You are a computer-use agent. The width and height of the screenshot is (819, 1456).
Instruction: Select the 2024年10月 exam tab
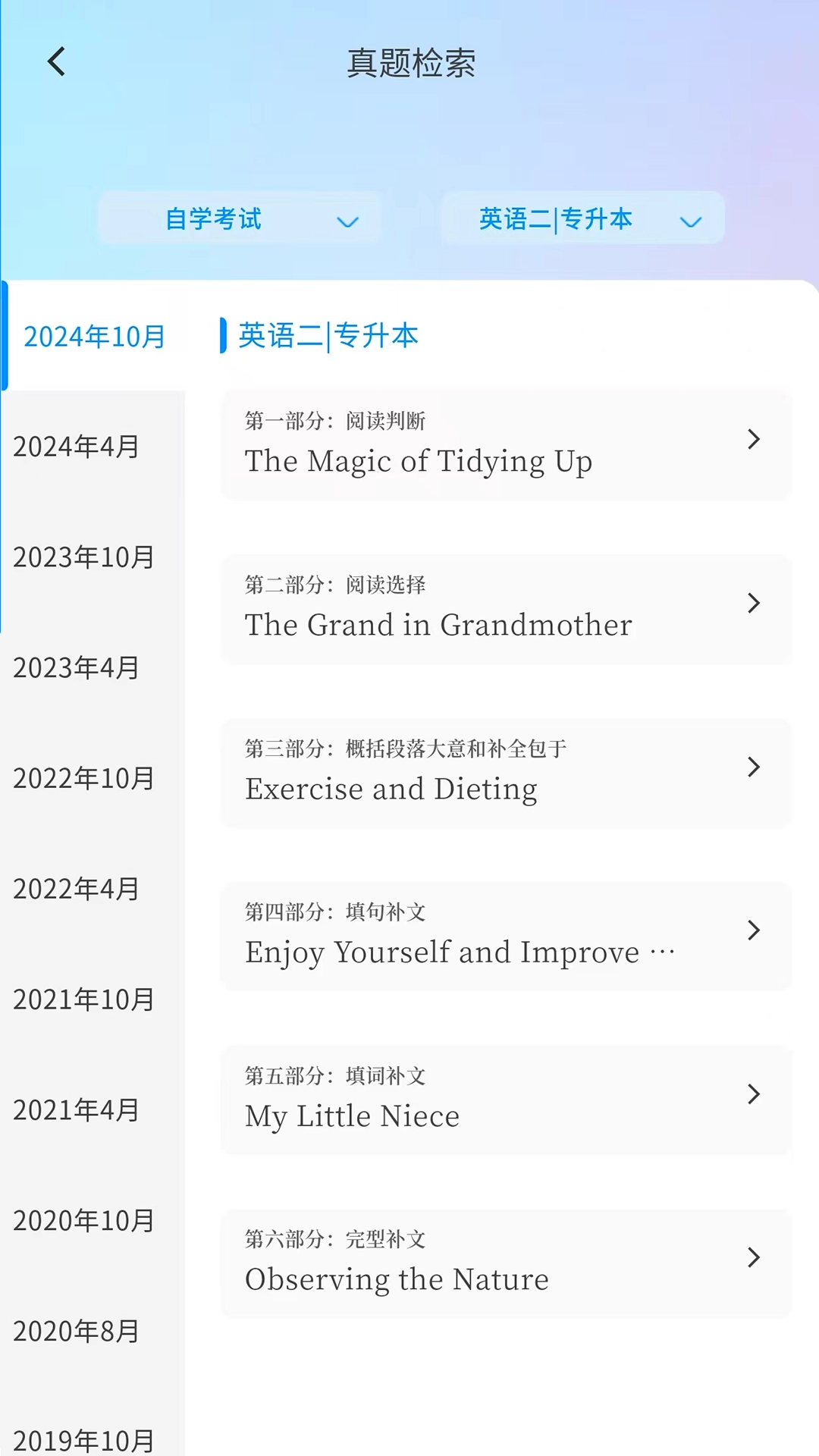tap(94, 336)
